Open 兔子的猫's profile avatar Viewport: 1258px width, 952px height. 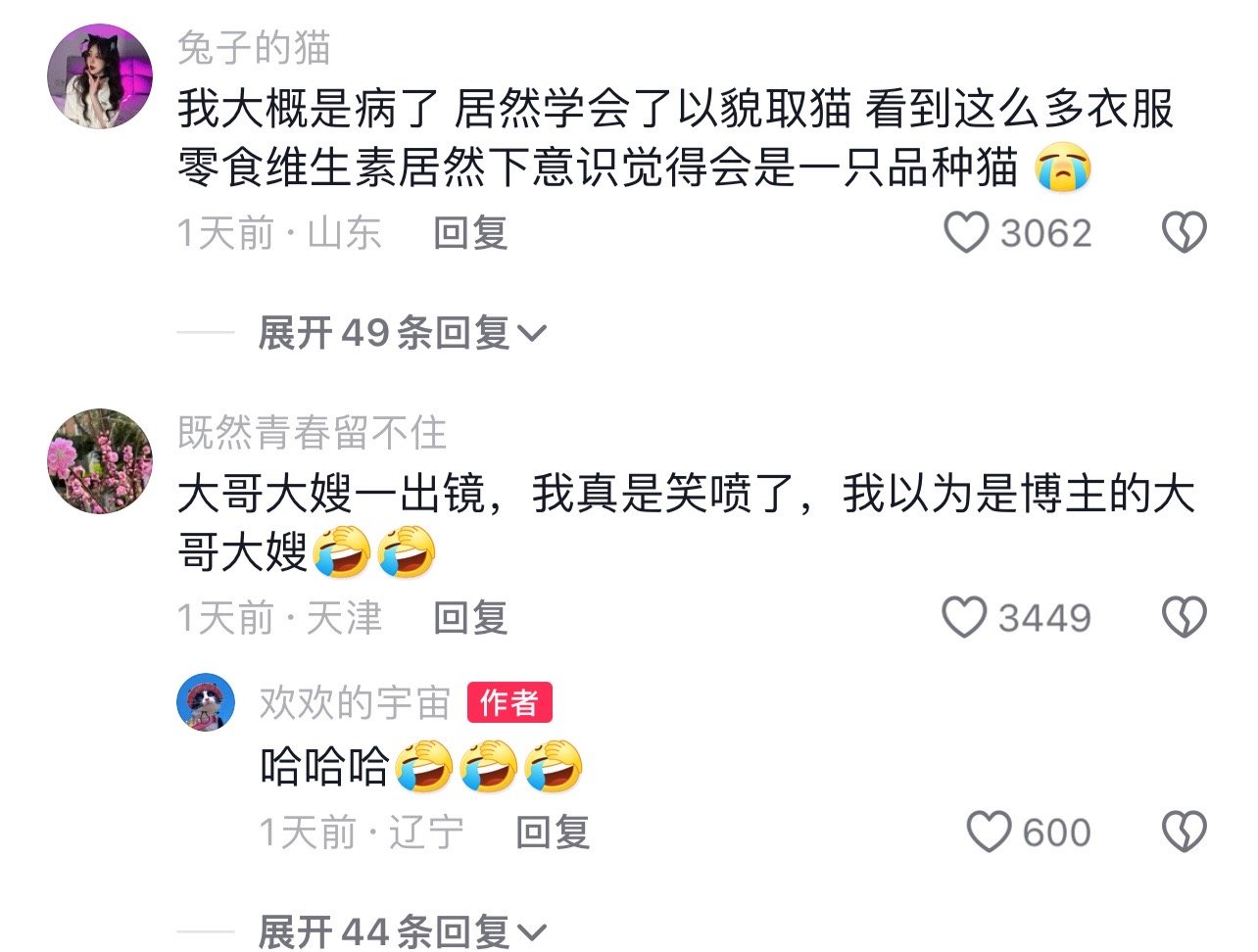(x=100, y=76)
